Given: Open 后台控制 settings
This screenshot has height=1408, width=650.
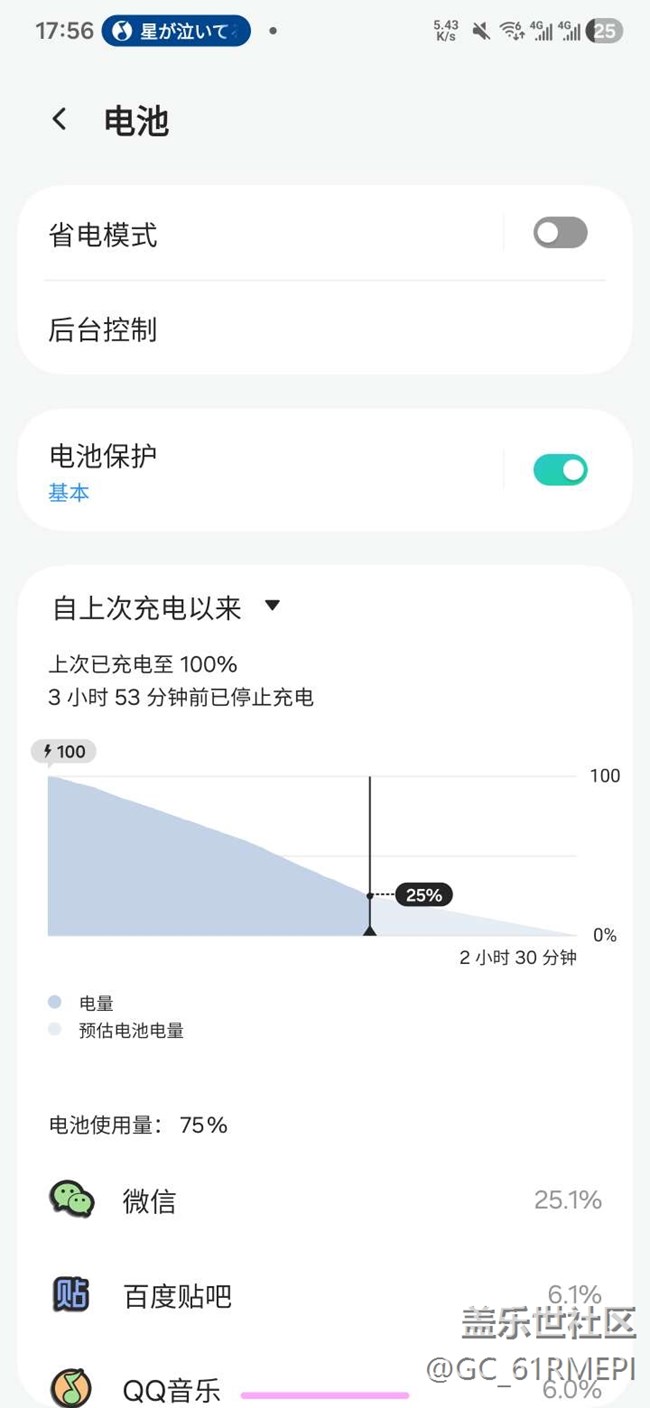Looking at the screenshot, I should coord(300,330).
